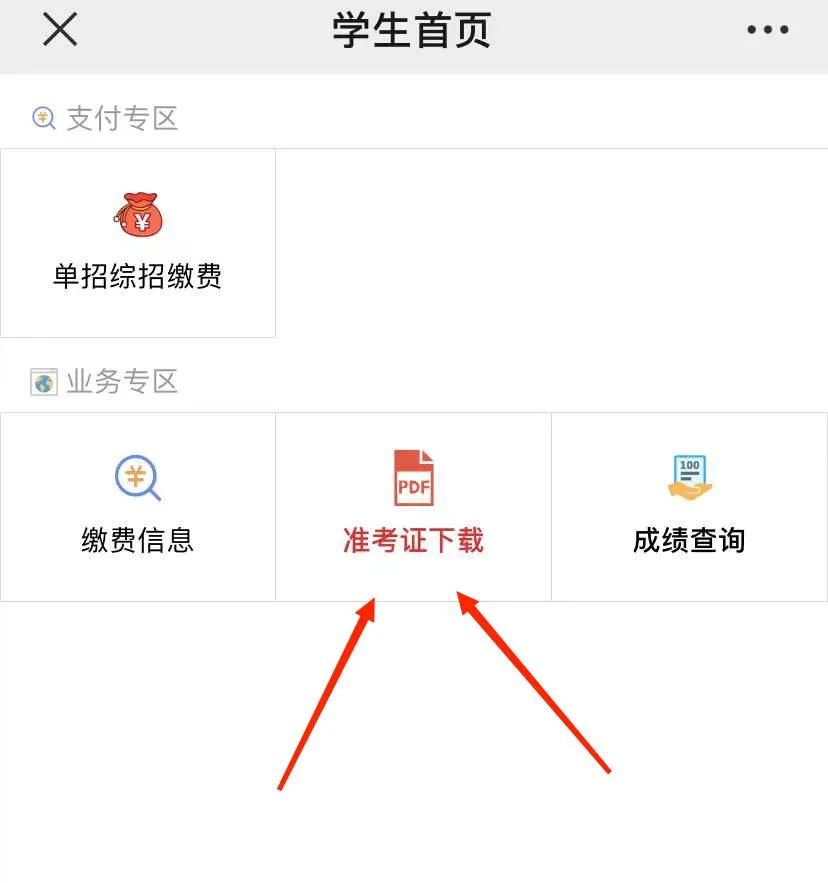The image size is (828, 883).
Task: Close the 学生首页 page
Action: pos(60,30)
